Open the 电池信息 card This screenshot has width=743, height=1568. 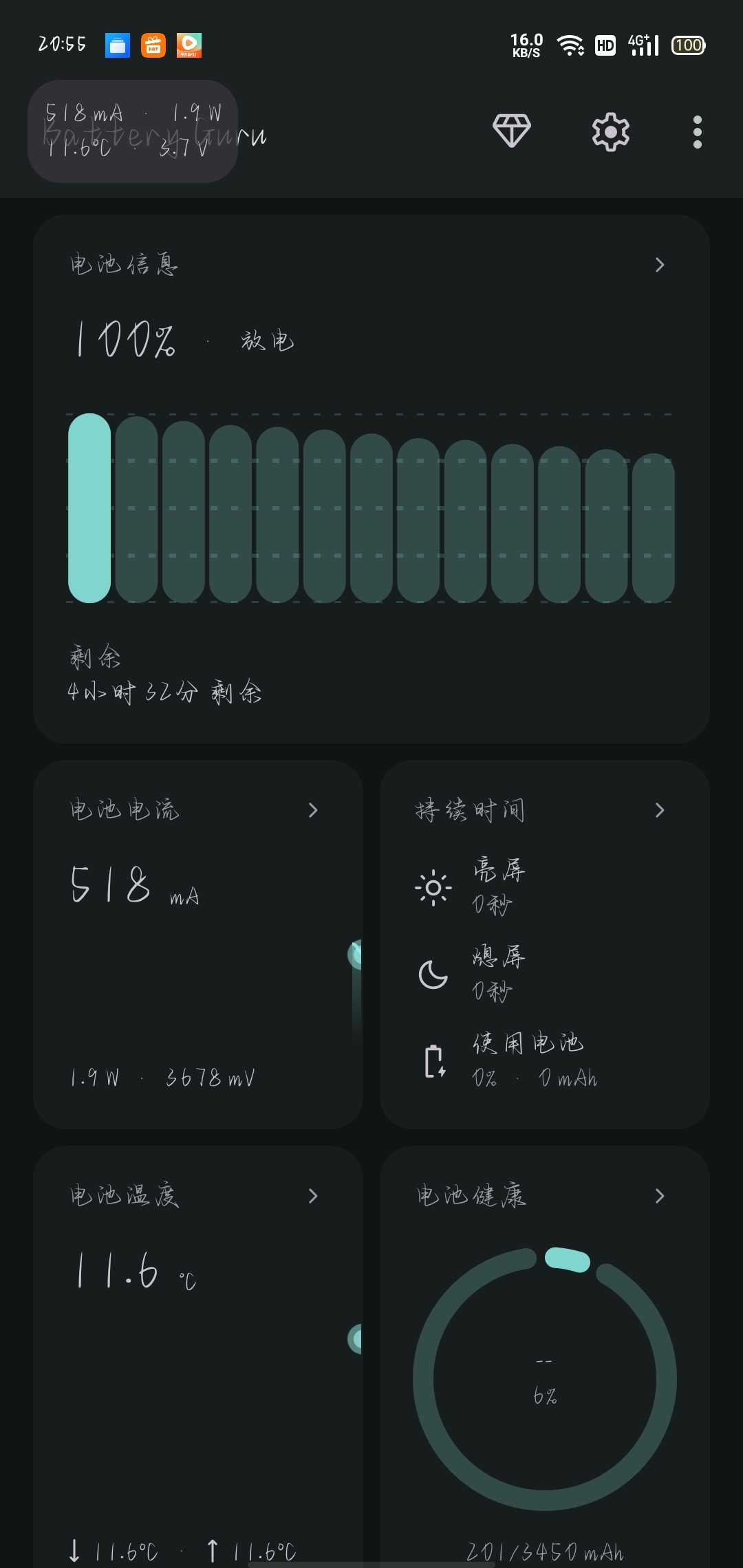(x=371, y=265)
